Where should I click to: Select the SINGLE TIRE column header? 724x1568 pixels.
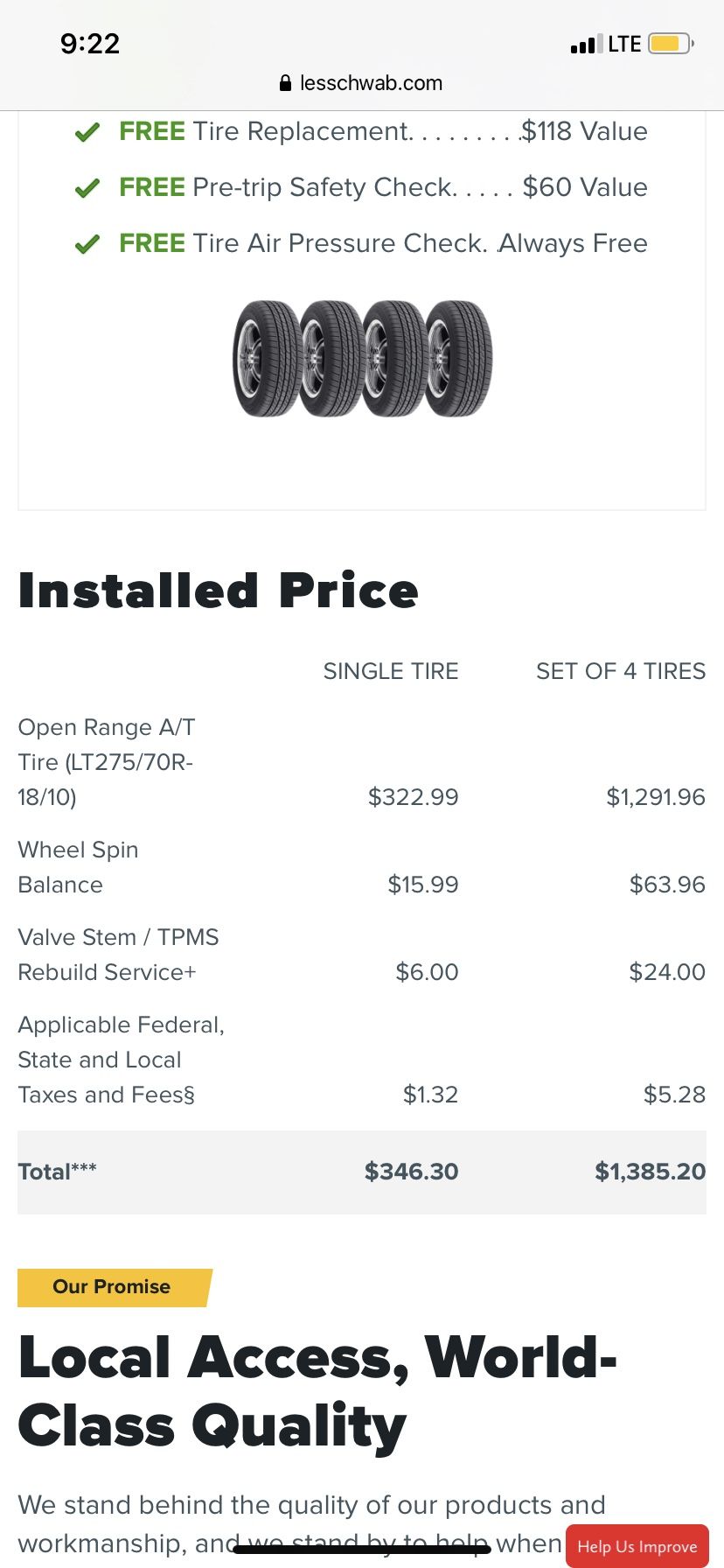(x=391, y=671)
